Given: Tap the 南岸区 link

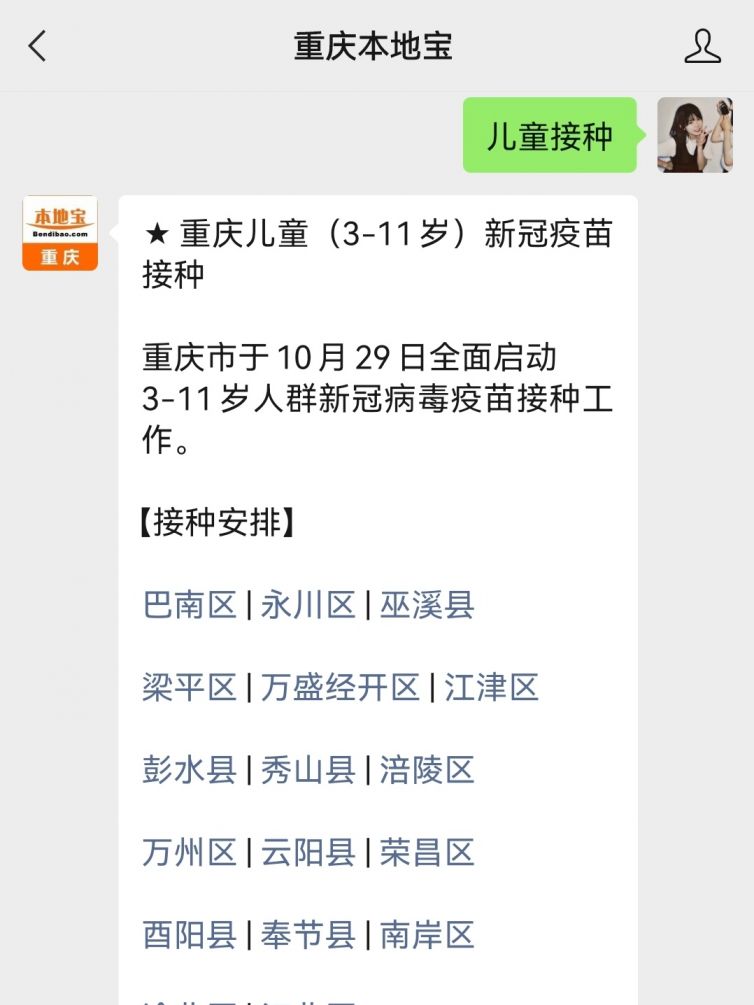Looking at the screenshot, I should pos(427,935).
